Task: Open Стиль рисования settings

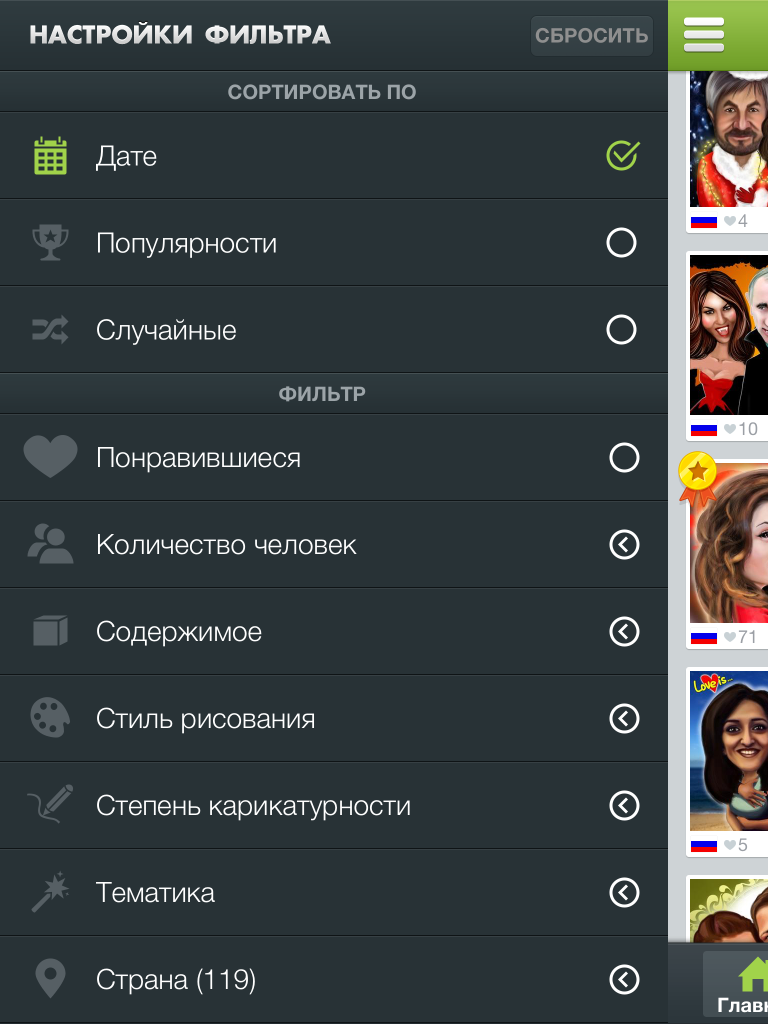Action: click(333, 719)
